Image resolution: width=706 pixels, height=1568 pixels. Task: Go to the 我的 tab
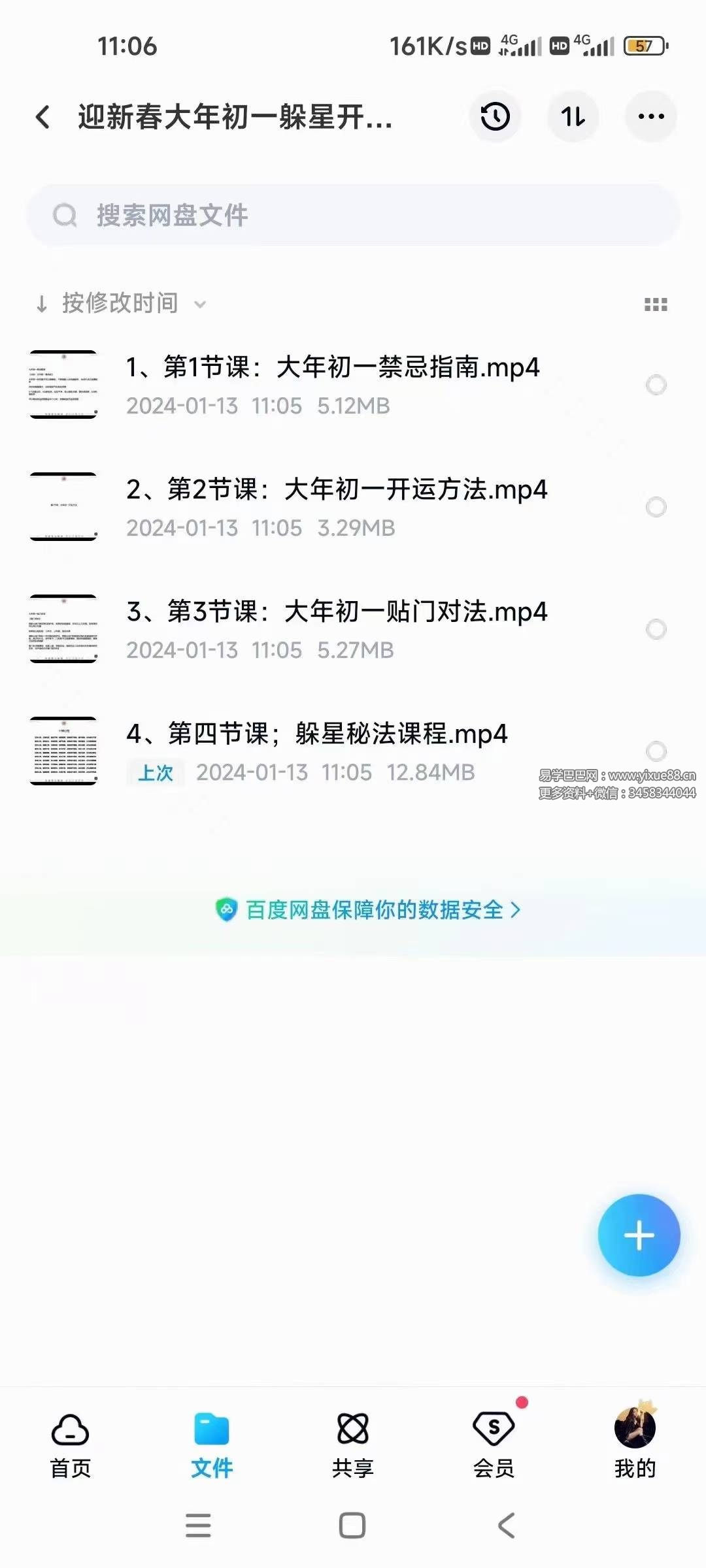click(635, 1445)
